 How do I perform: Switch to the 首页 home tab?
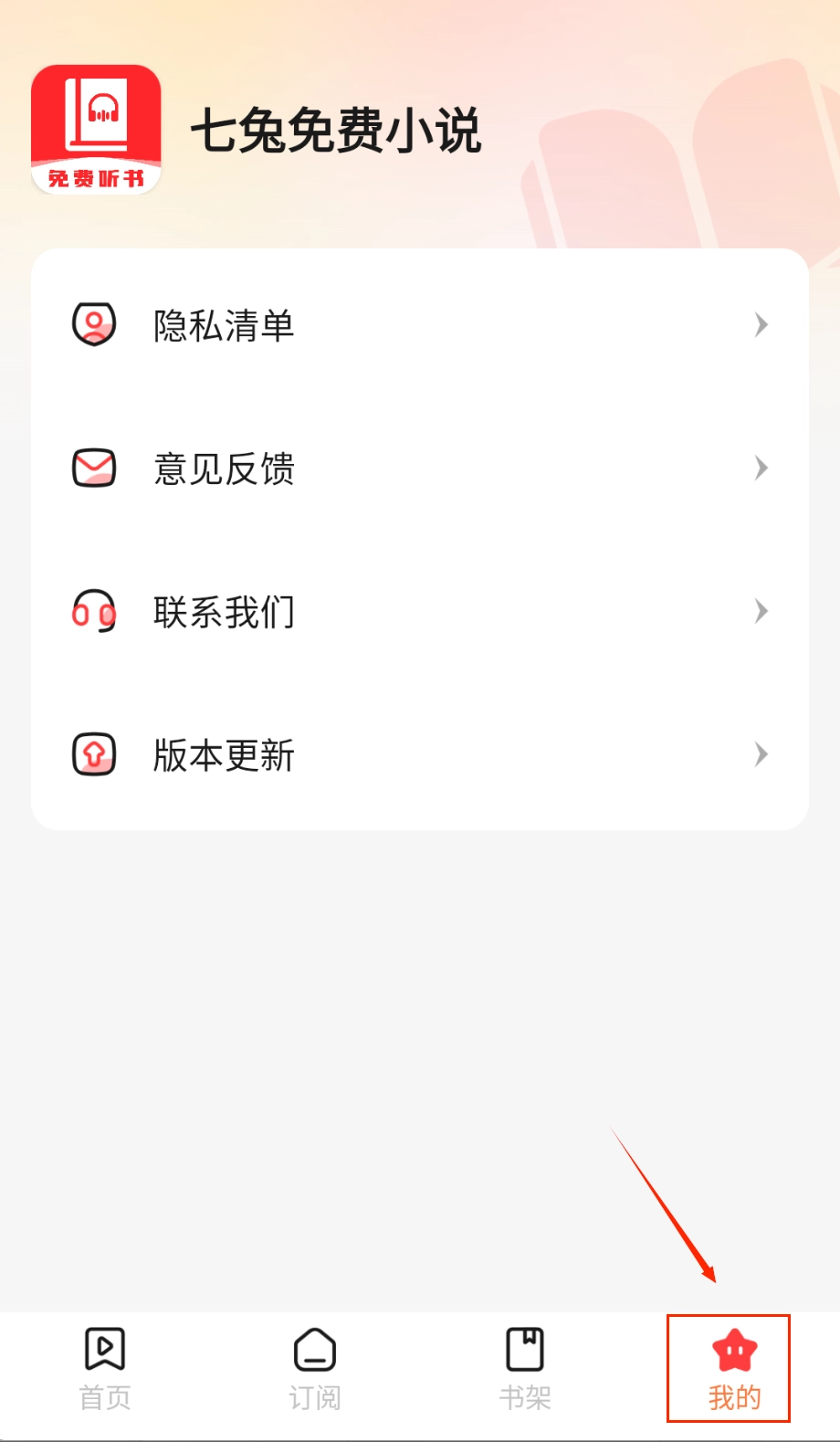tap(105, 1368)
